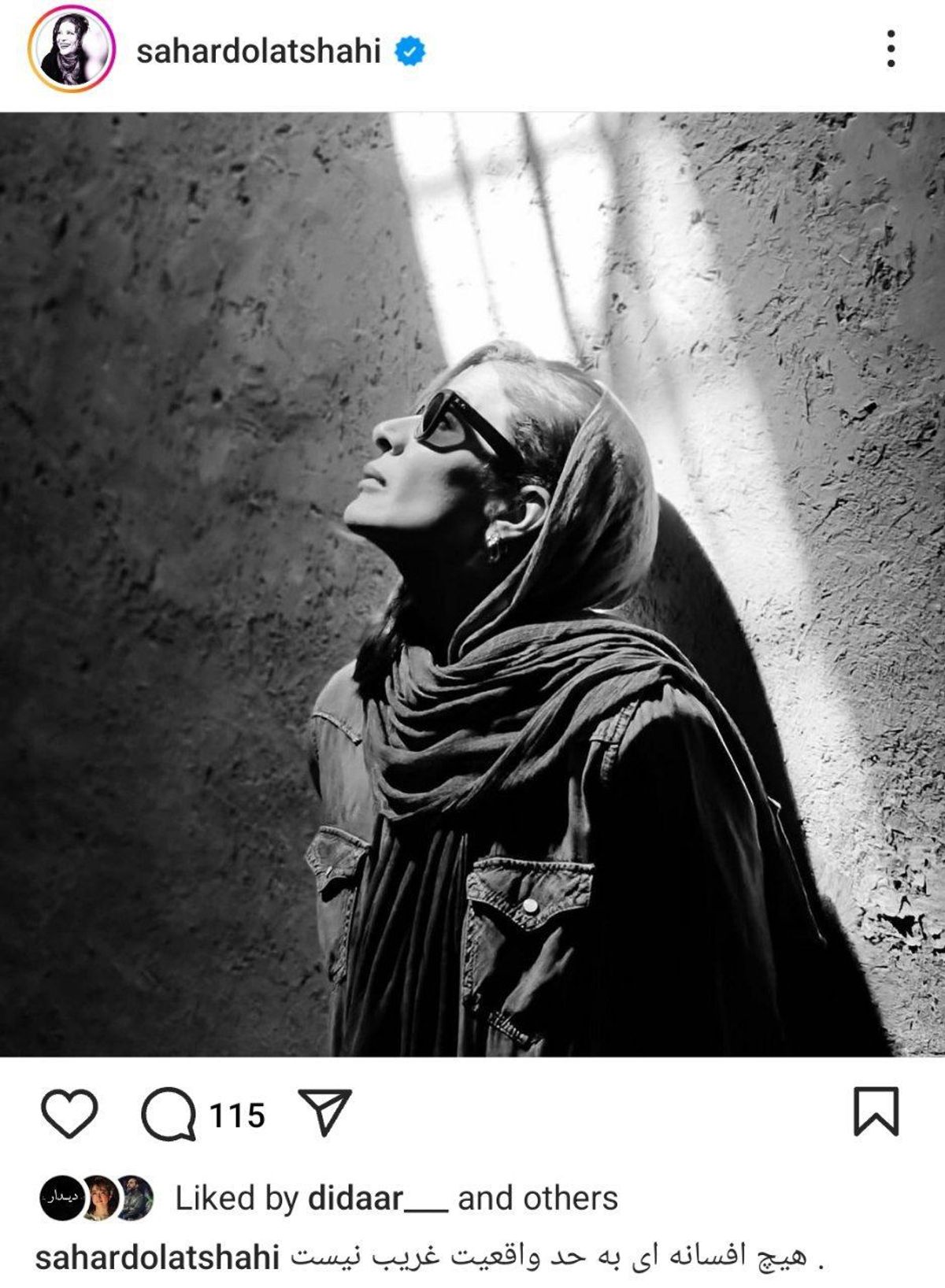Tap sahardolatshahi username in the caption
Viewport: 945px width, 1288px height.
(157, 1257)
